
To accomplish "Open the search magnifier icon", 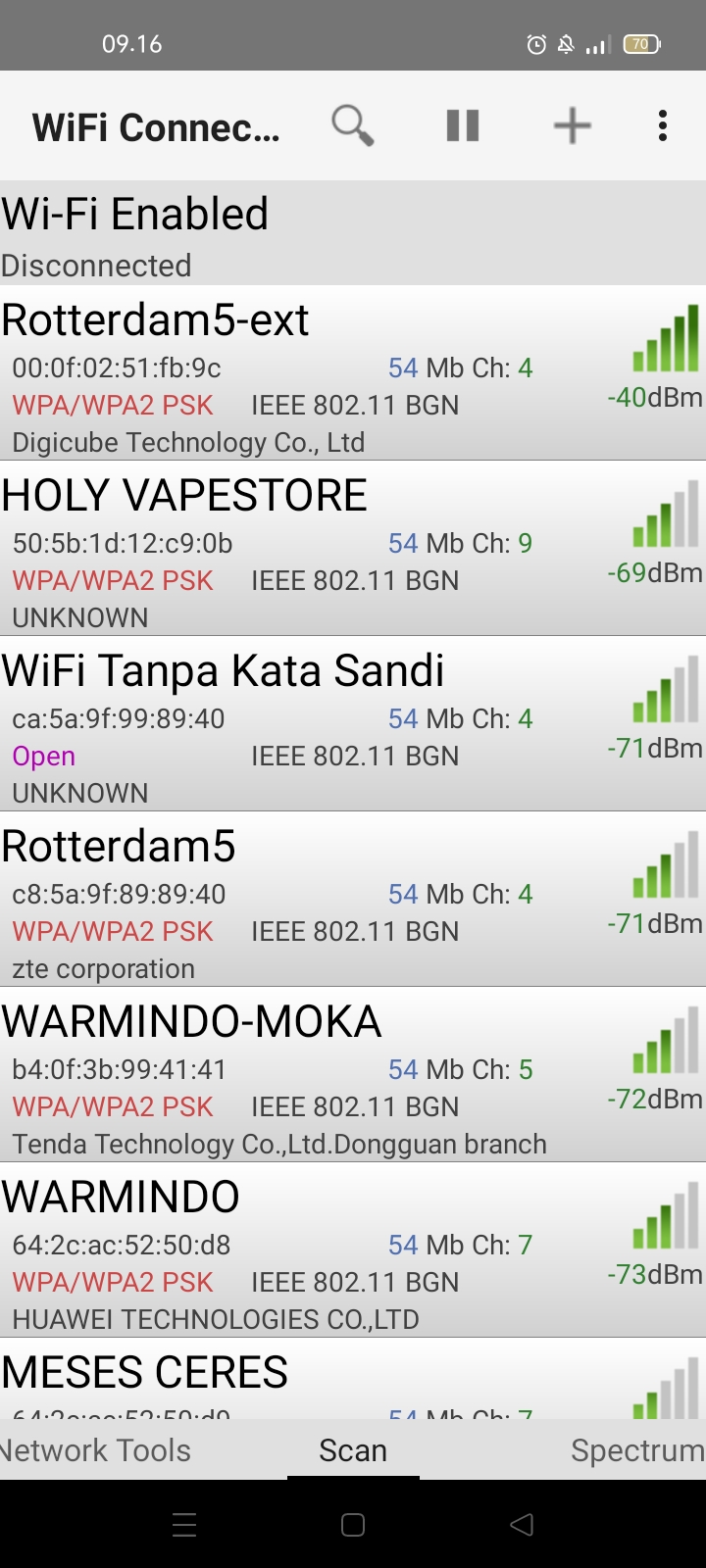I will (x=352, y=125).
